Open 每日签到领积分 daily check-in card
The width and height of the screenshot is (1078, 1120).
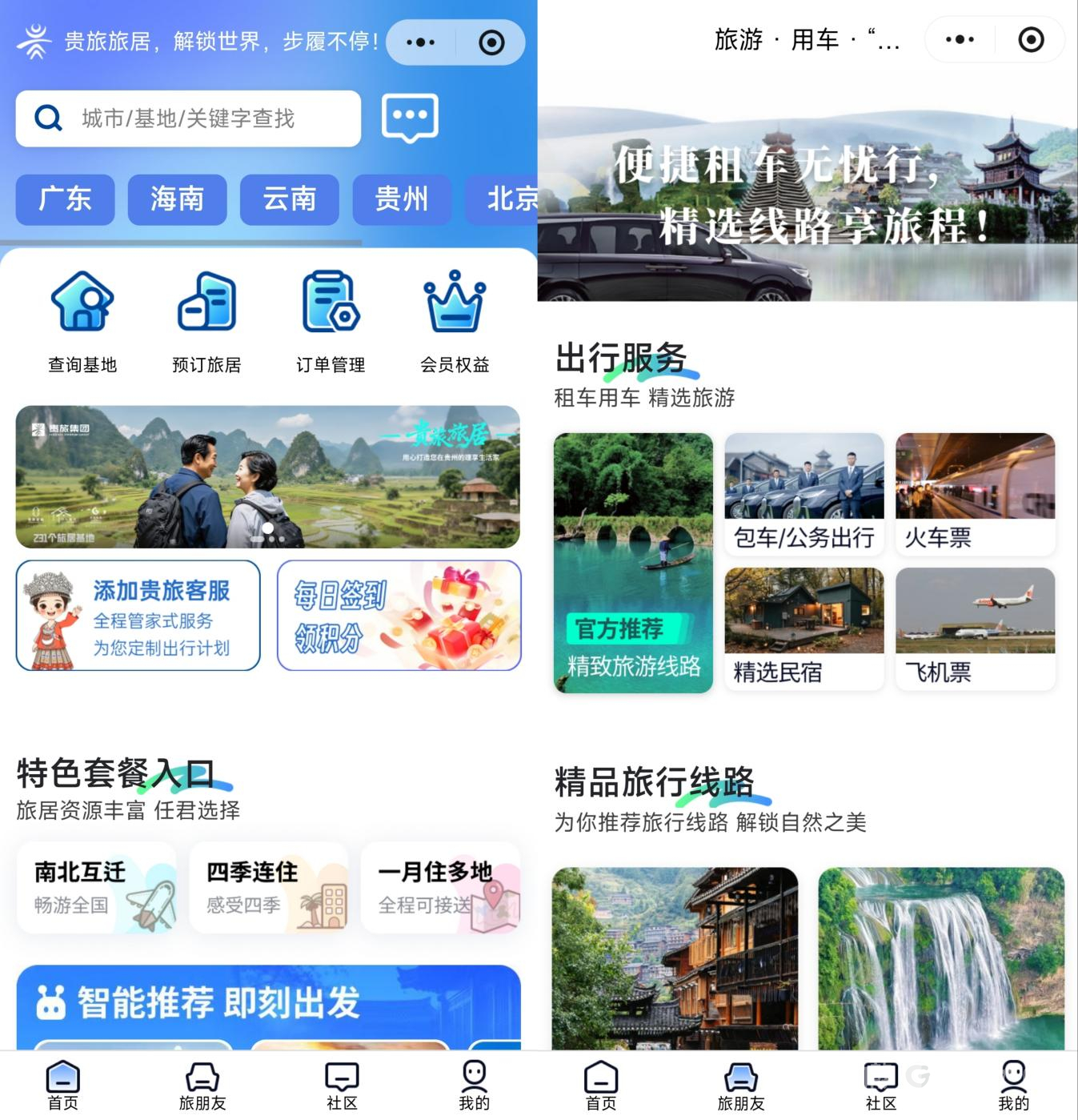[x=399, y=615]
